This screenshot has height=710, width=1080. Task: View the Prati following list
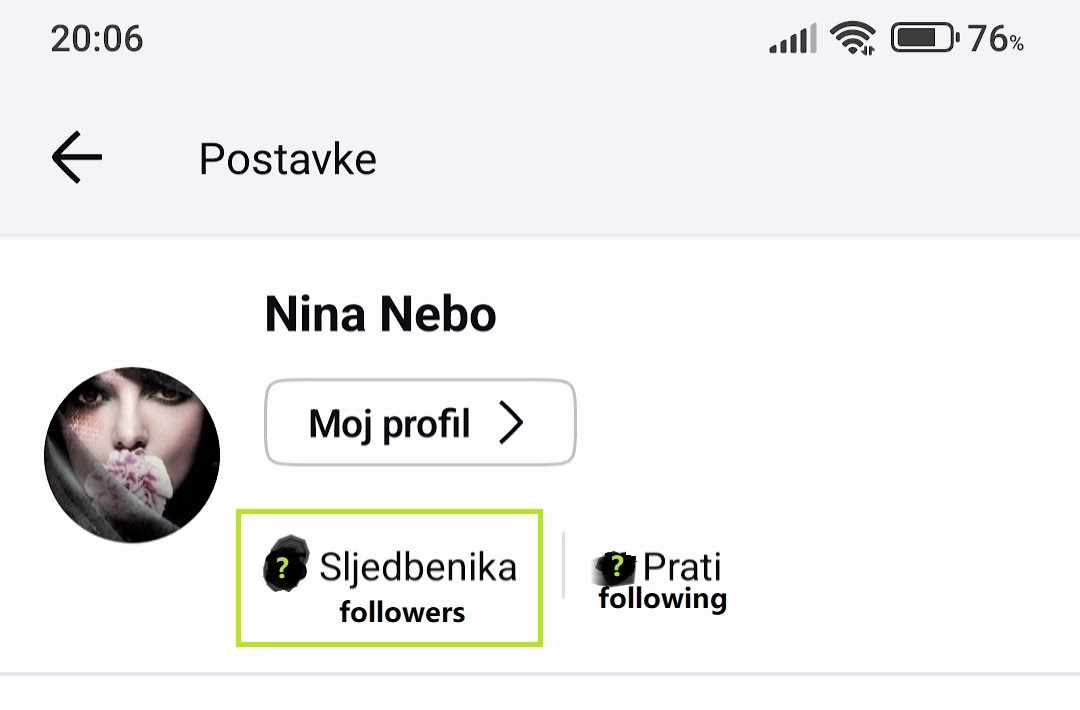[x=660, y=578]
